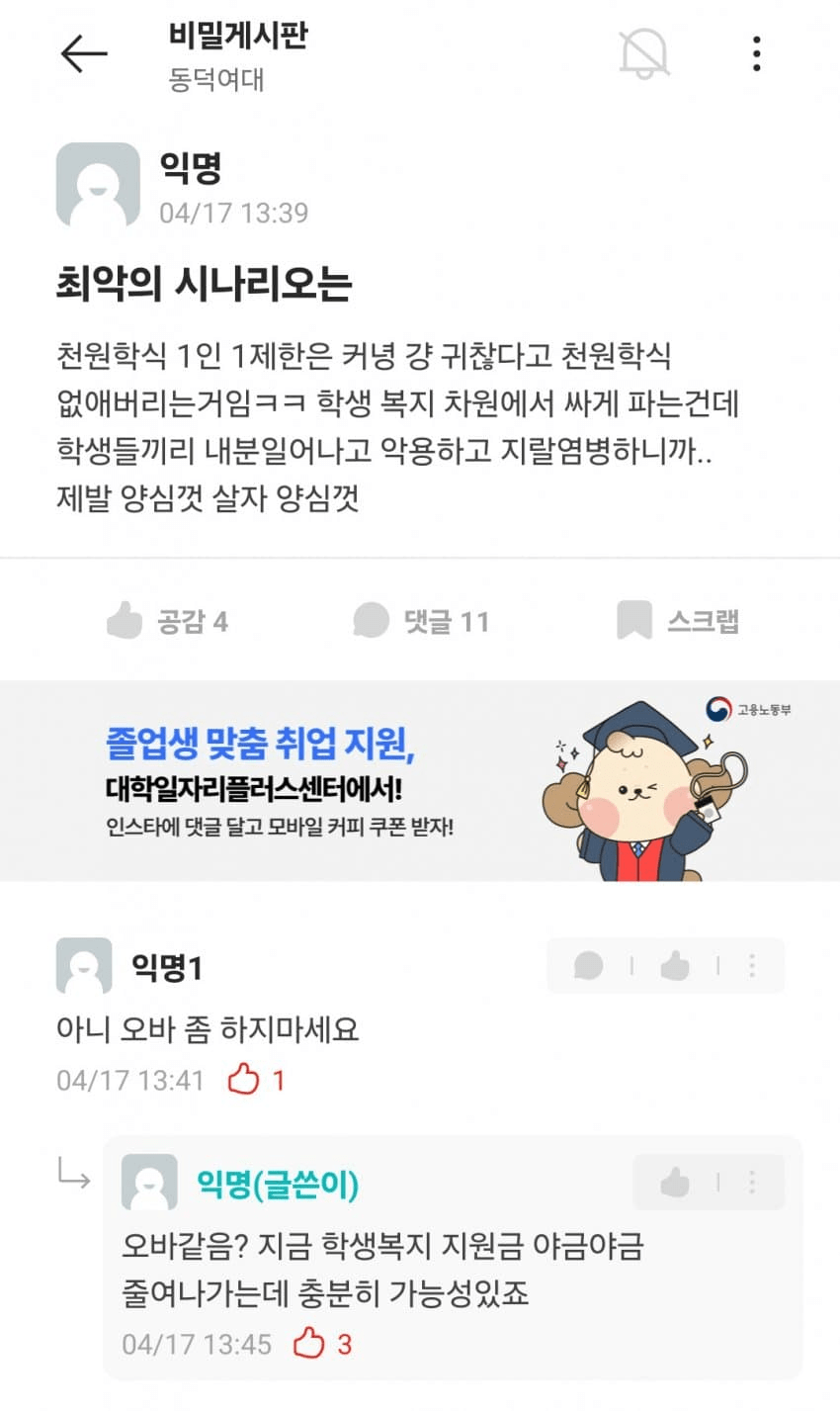Open the top-right overflow menu

[x=756, y=53]
